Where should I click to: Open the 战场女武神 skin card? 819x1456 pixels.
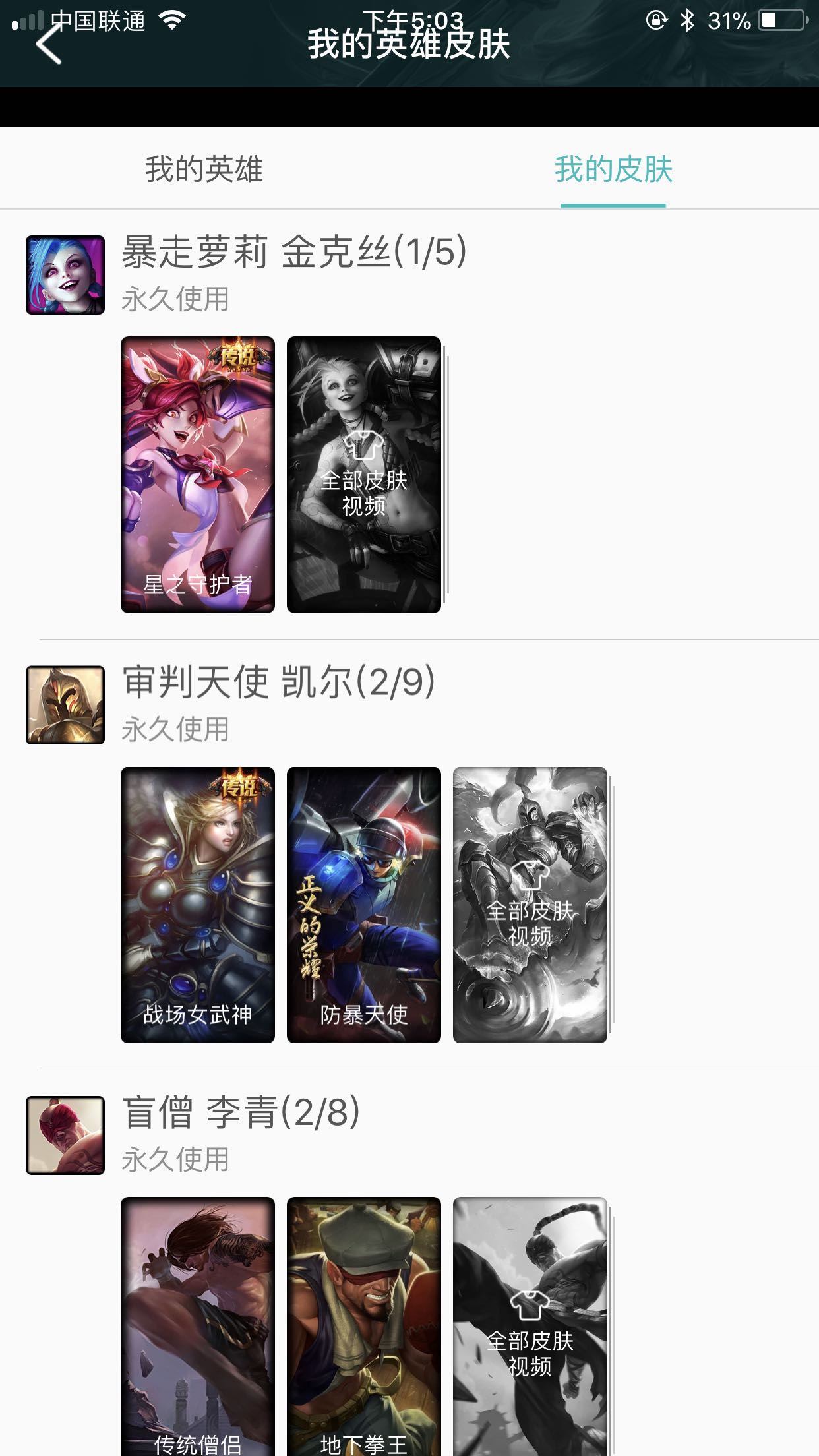198,905
